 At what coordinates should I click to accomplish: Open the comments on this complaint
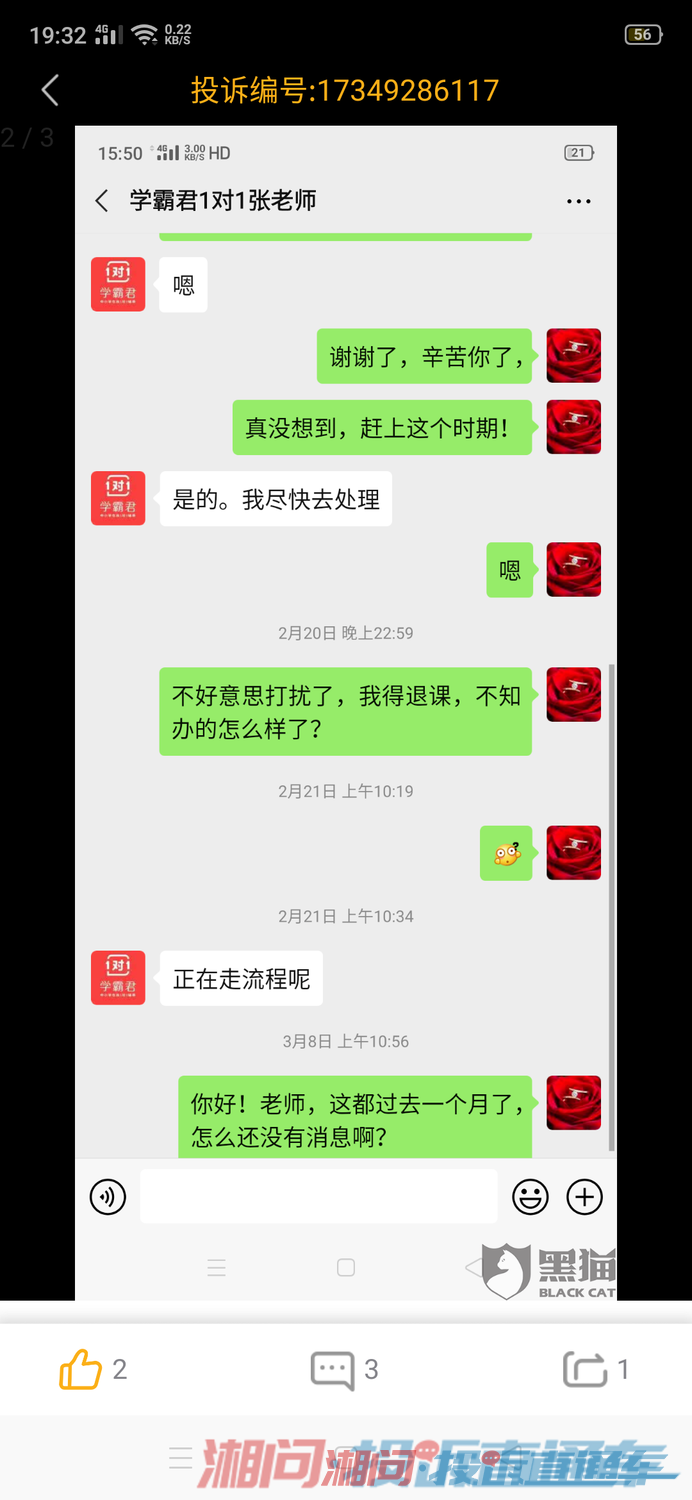click(333, 1370)
